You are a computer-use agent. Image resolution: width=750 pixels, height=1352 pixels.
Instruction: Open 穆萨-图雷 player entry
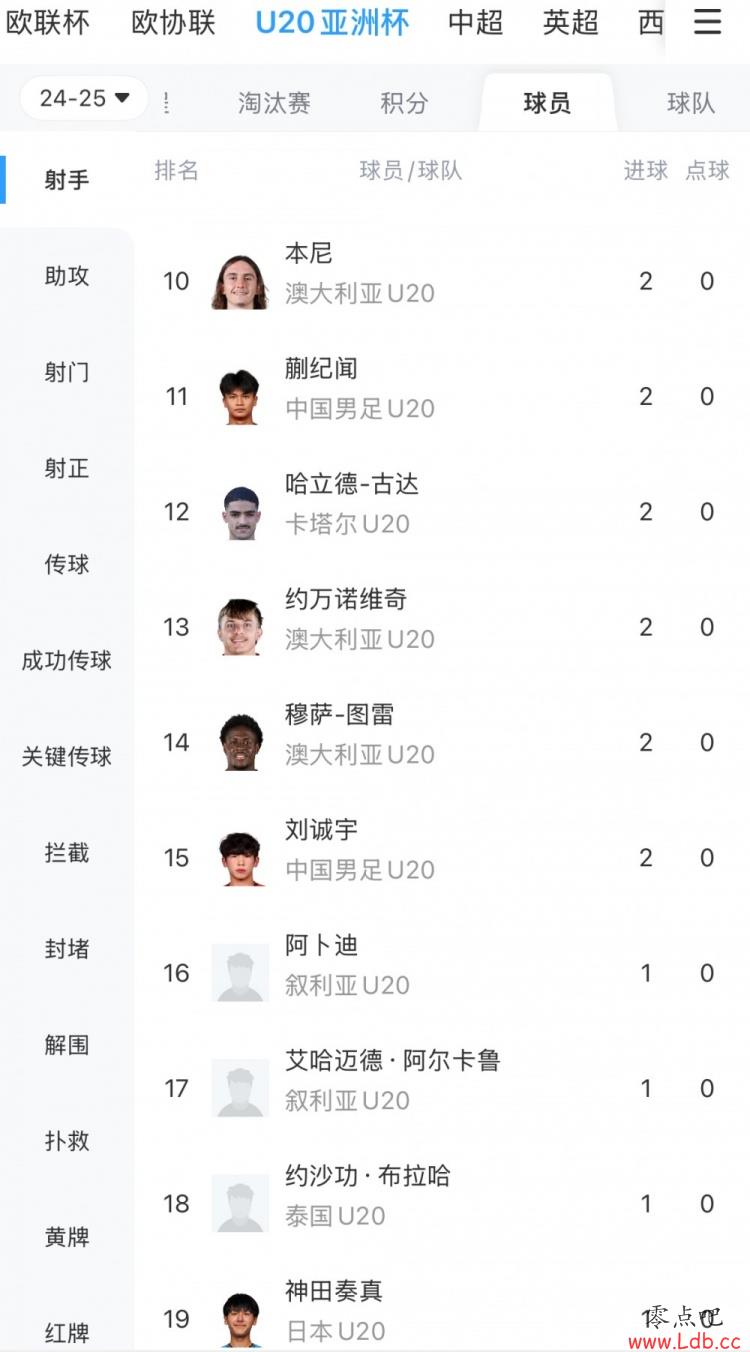click(442, 742)
